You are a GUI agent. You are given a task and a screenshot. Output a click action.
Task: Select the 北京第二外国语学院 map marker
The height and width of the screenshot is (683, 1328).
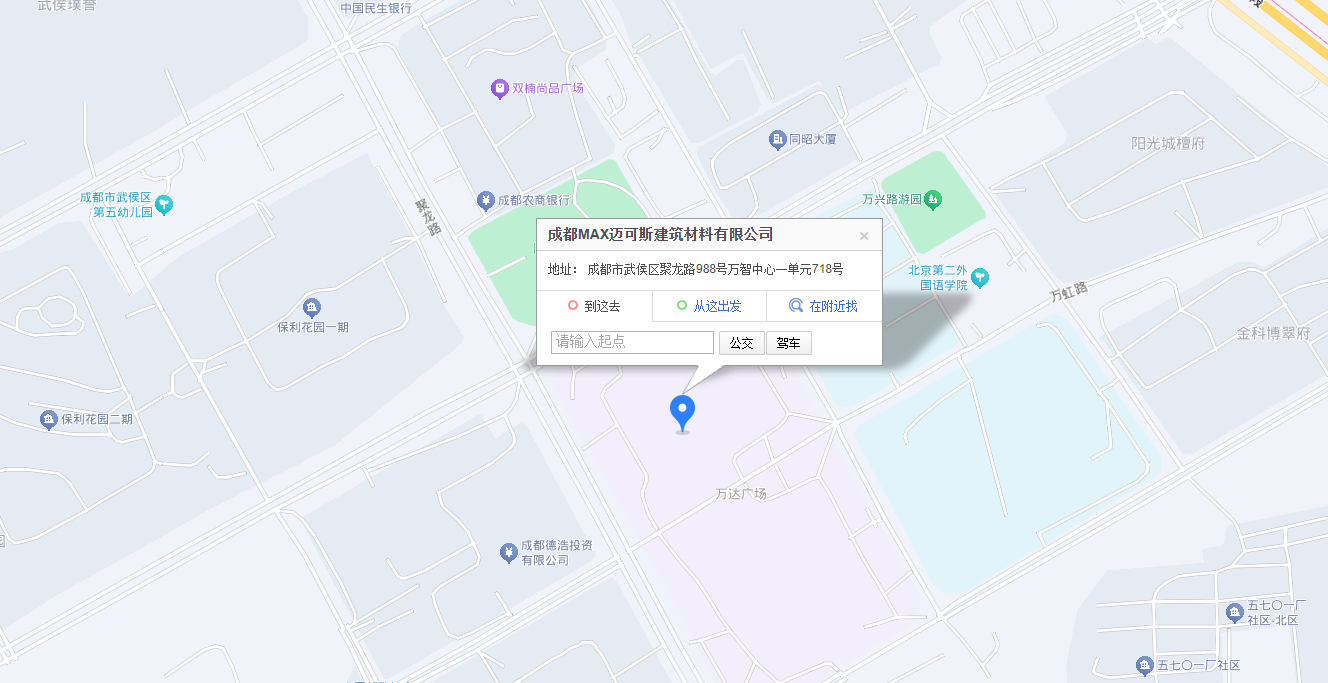(980, 277)
